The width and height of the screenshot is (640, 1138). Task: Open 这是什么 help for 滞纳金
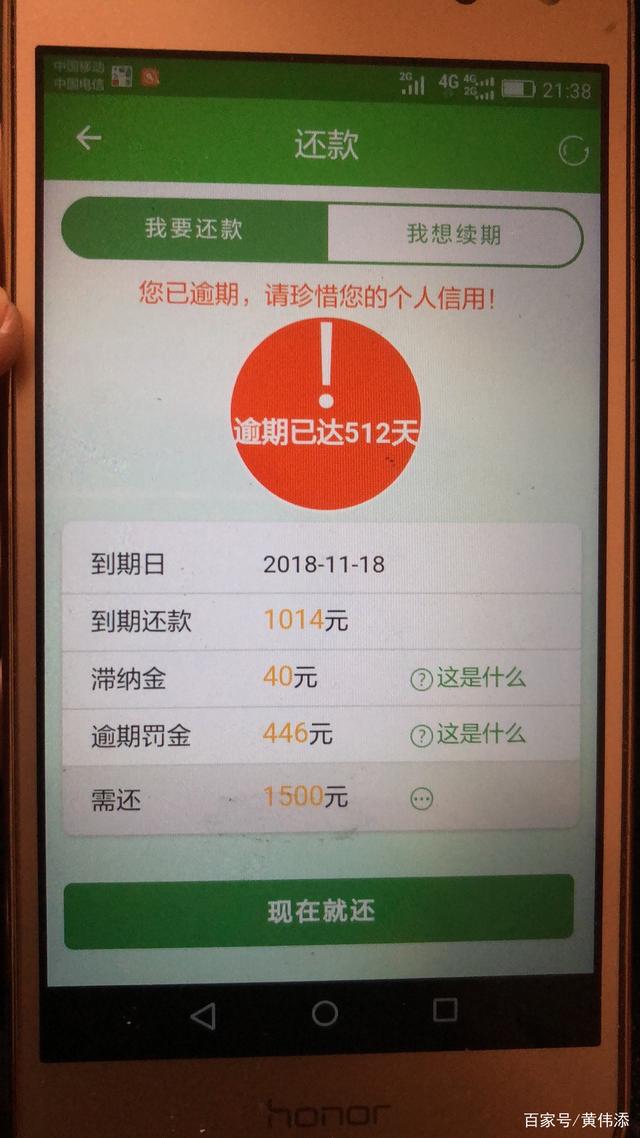tap(467, 678)
